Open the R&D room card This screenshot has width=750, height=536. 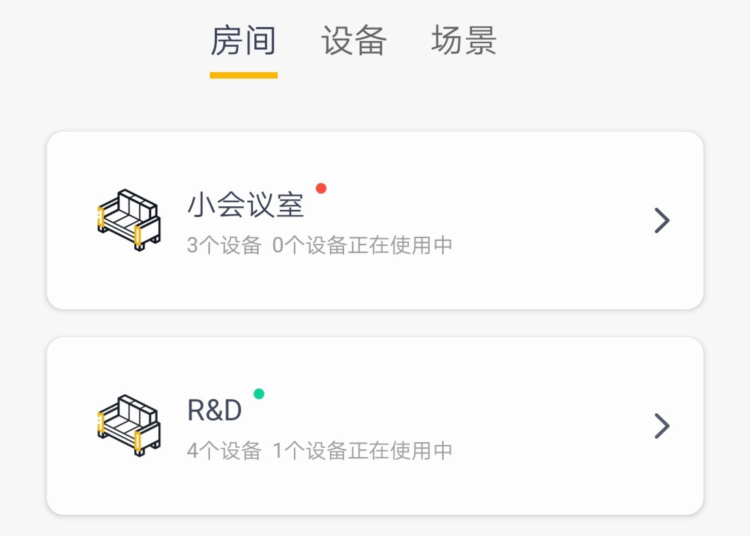(x=375, y=426)
